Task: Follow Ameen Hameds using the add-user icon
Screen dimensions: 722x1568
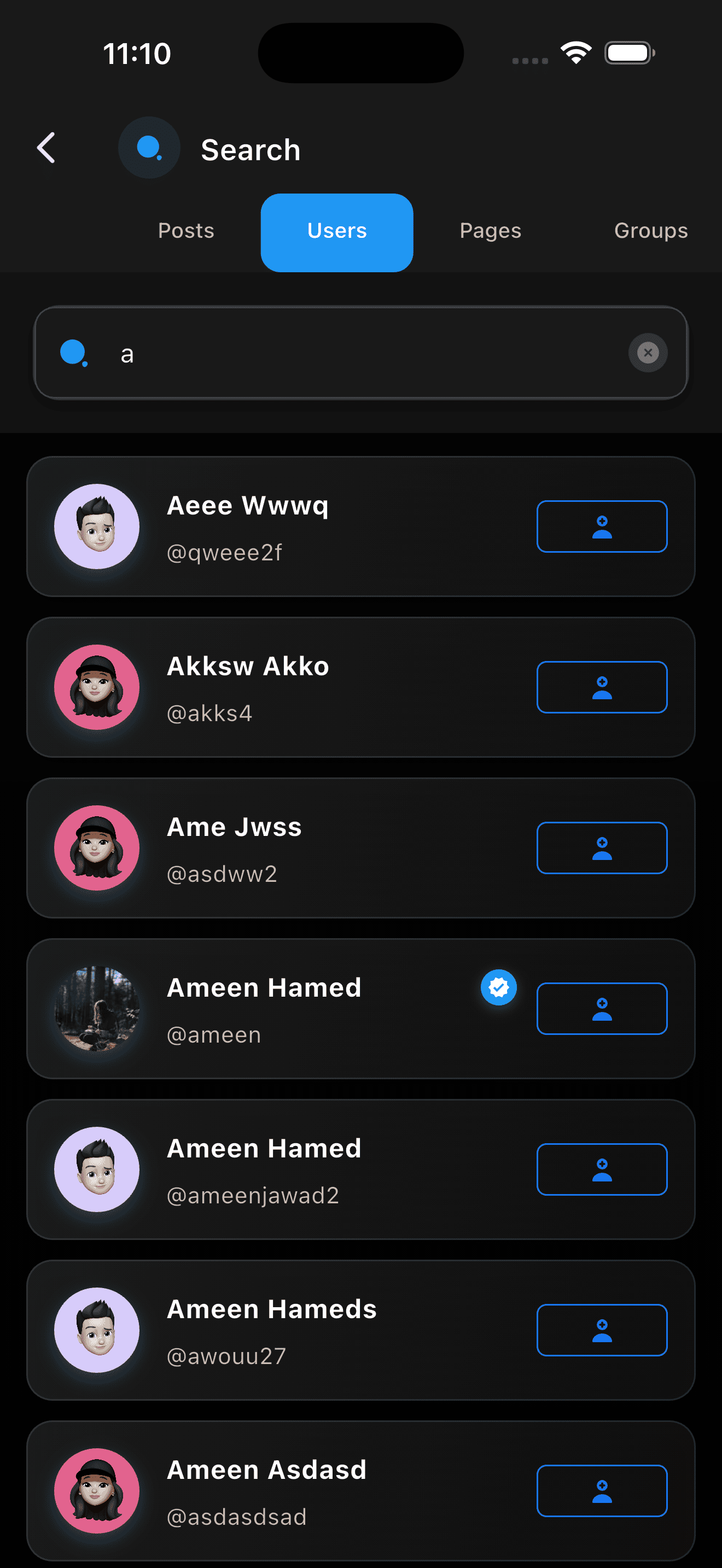Action: (602, 1330)
